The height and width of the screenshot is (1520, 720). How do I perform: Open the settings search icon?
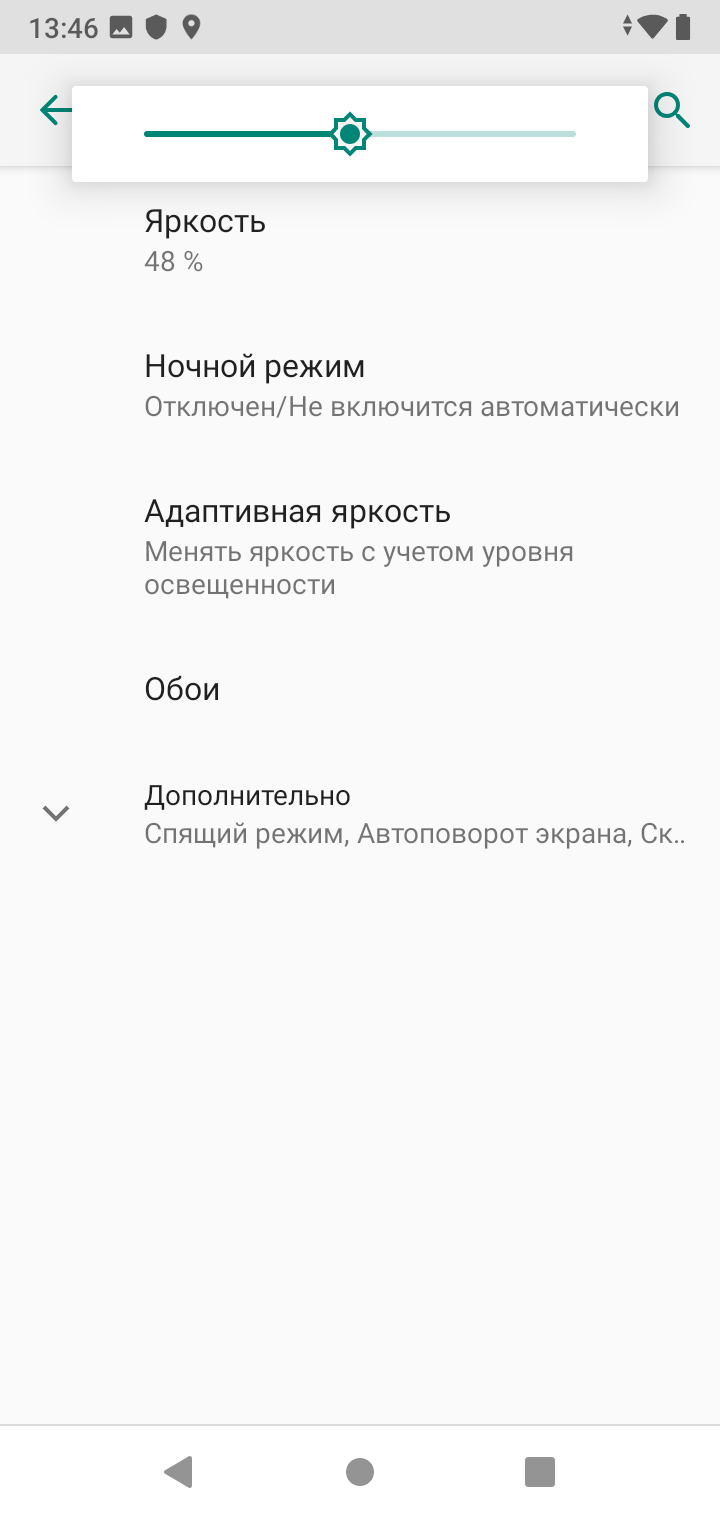(x=672, y=110)
